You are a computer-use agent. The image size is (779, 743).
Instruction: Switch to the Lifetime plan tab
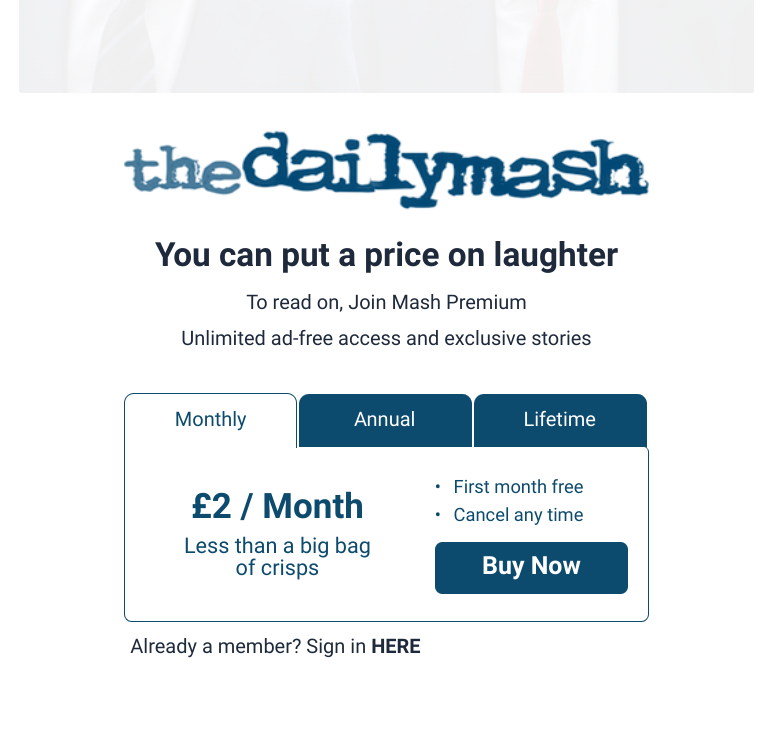pyautogui.click(x=560, y=420)
